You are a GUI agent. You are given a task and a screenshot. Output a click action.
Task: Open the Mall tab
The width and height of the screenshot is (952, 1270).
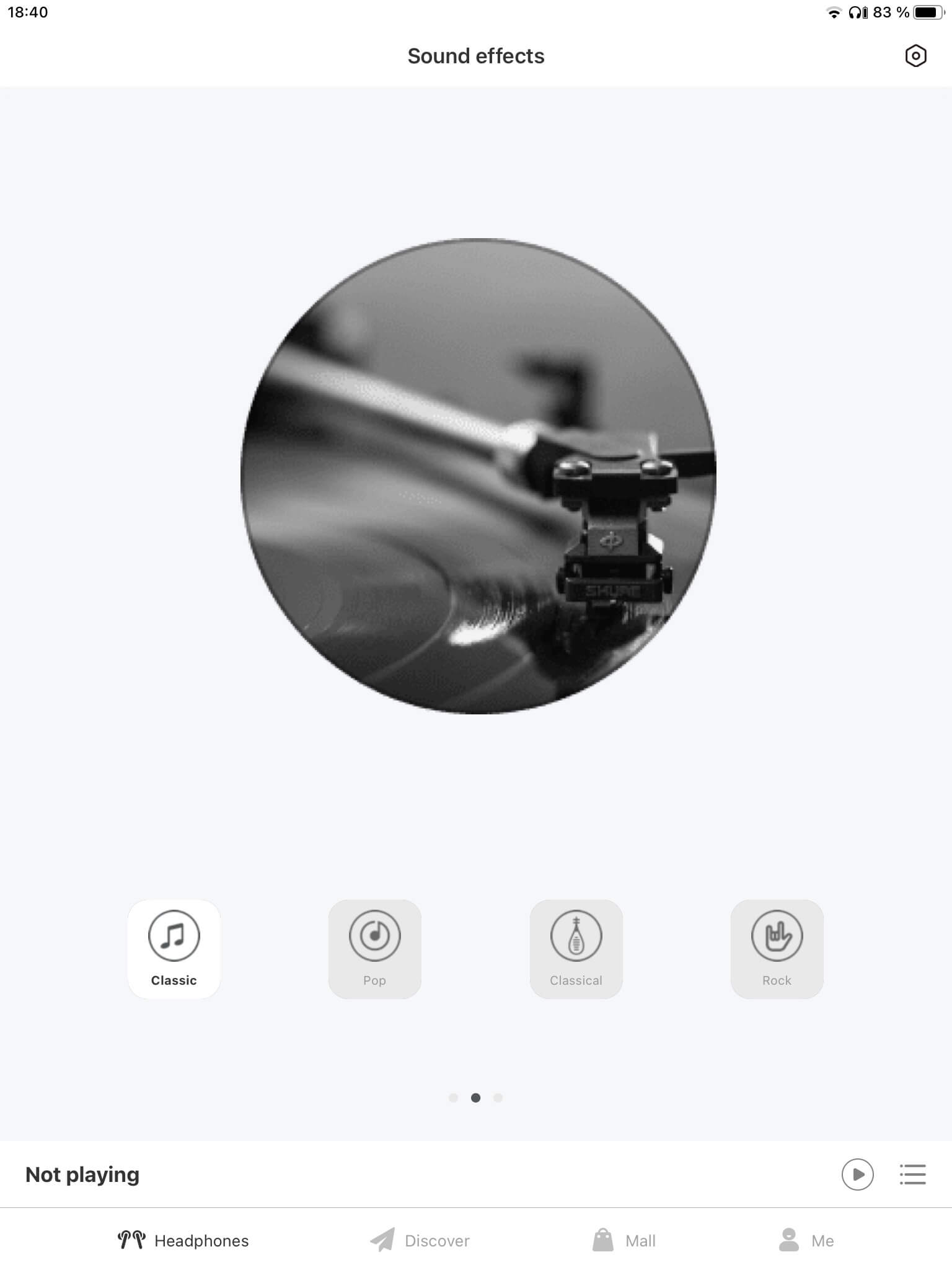[x=624, y=1240]
